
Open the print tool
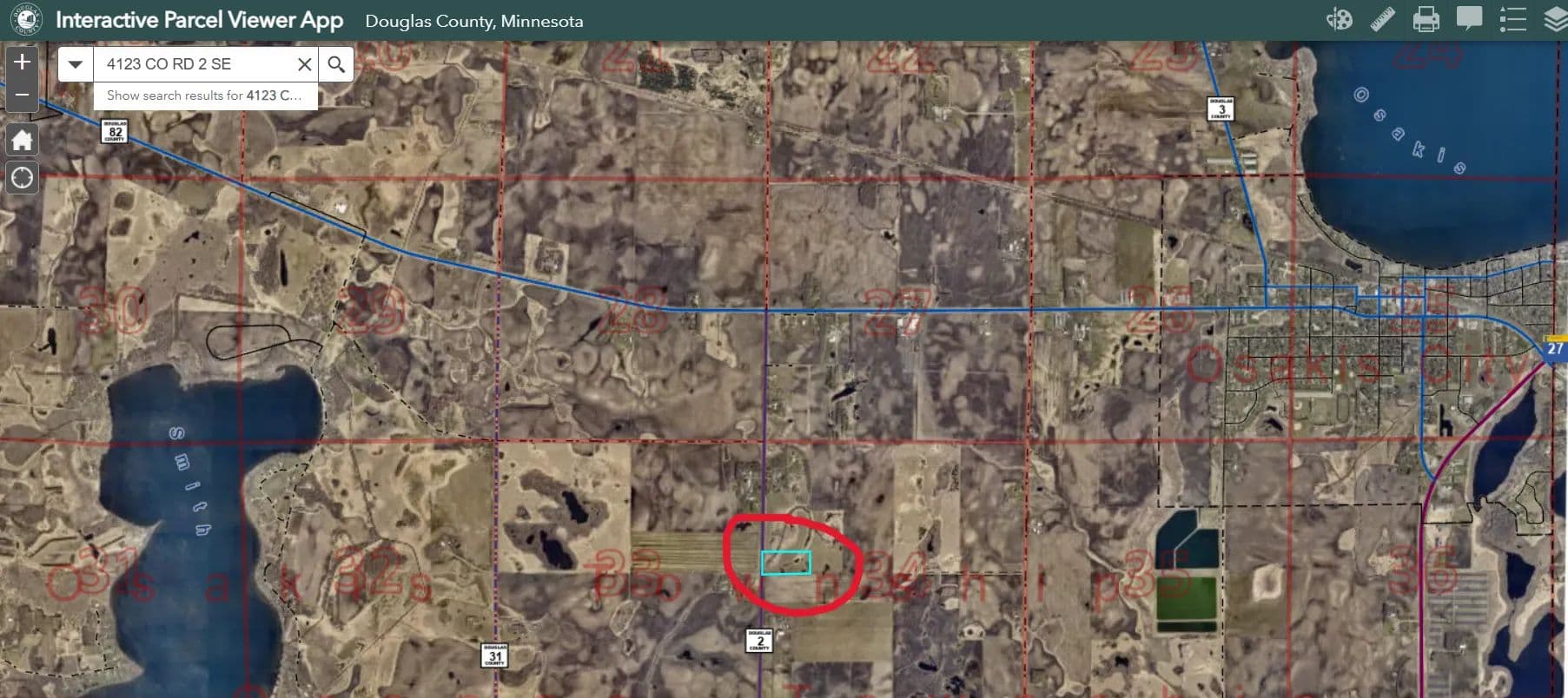pos(1426,19)
